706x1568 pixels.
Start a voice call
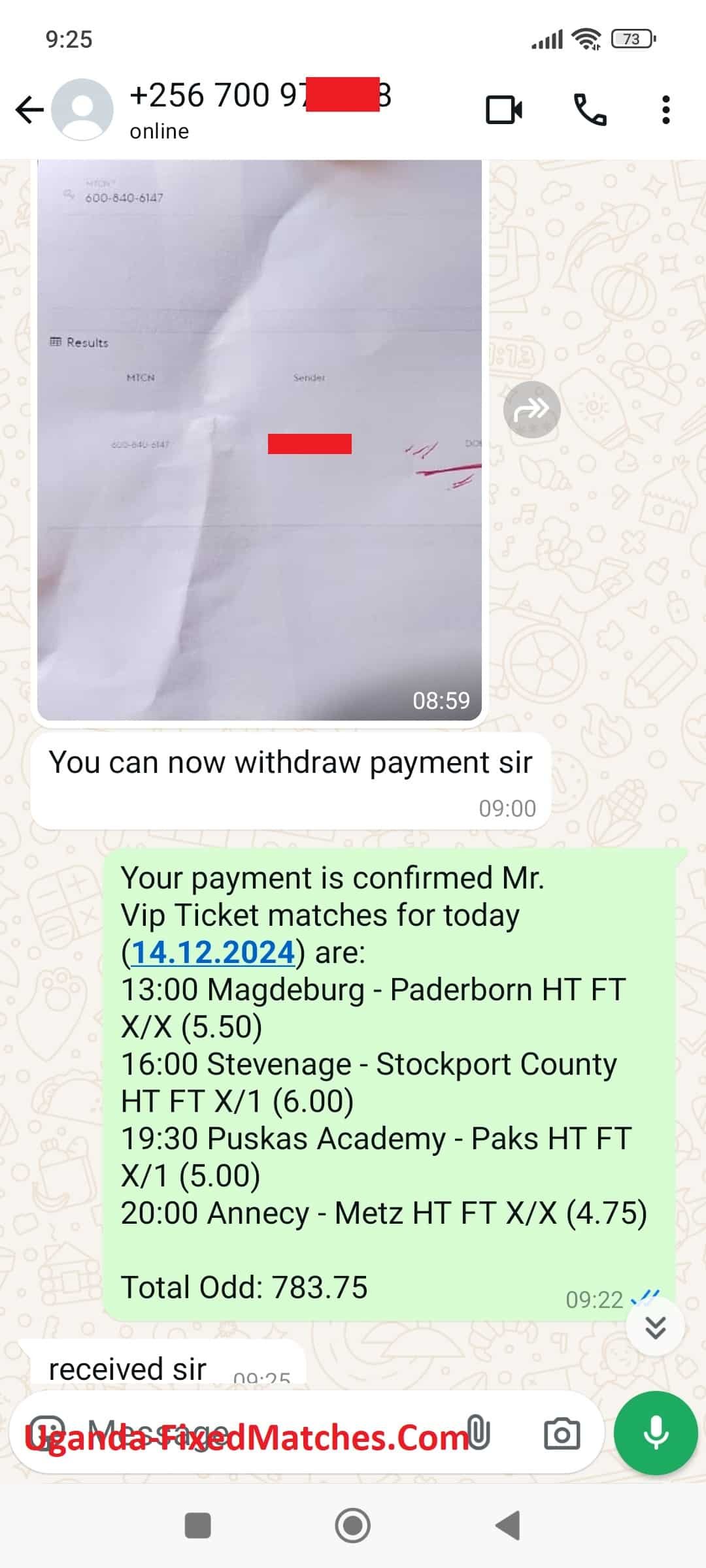pyautogui.click(x=590, y=110)
